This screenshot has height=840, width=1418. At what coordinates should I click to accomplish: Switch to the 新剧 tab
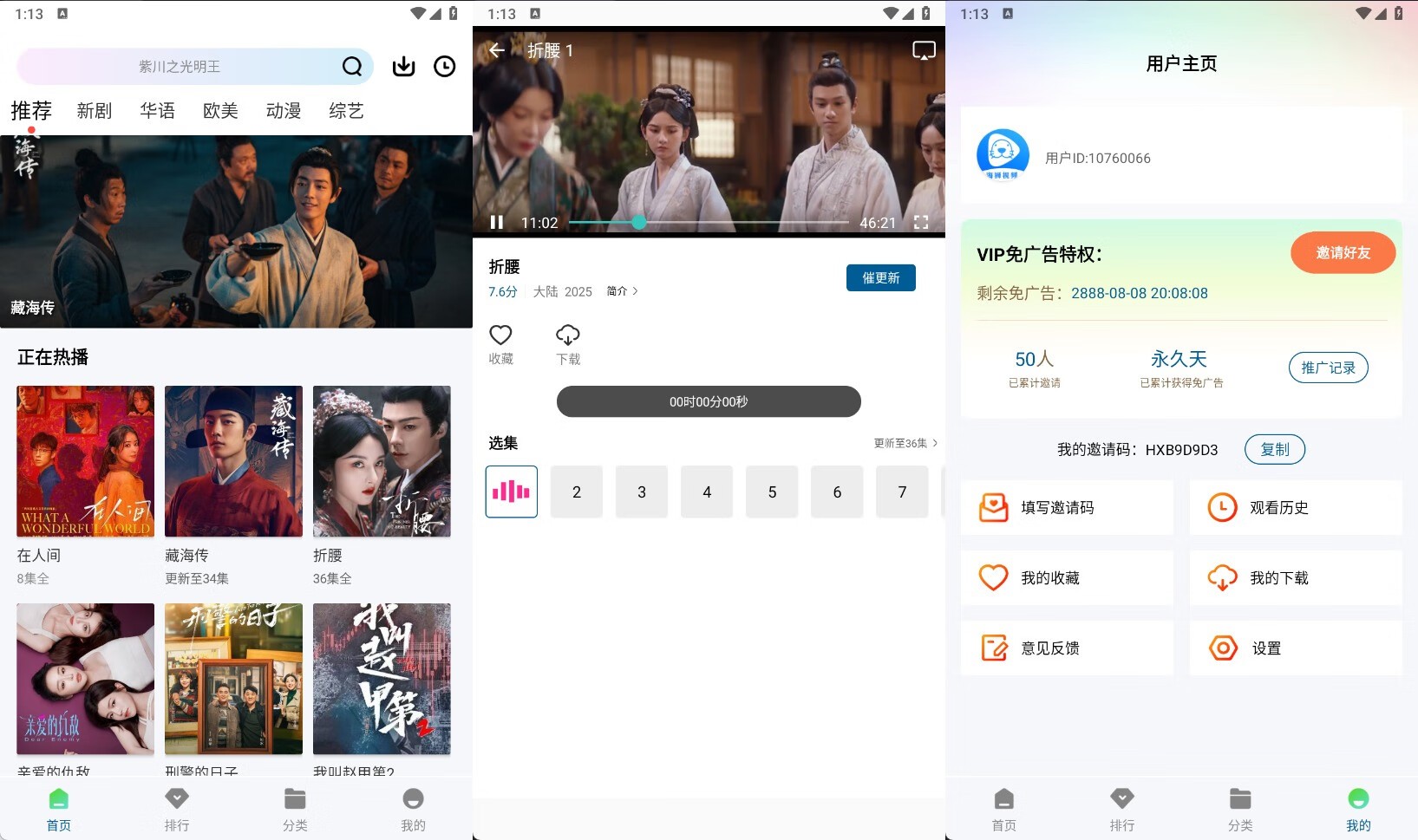click(94, 111)
